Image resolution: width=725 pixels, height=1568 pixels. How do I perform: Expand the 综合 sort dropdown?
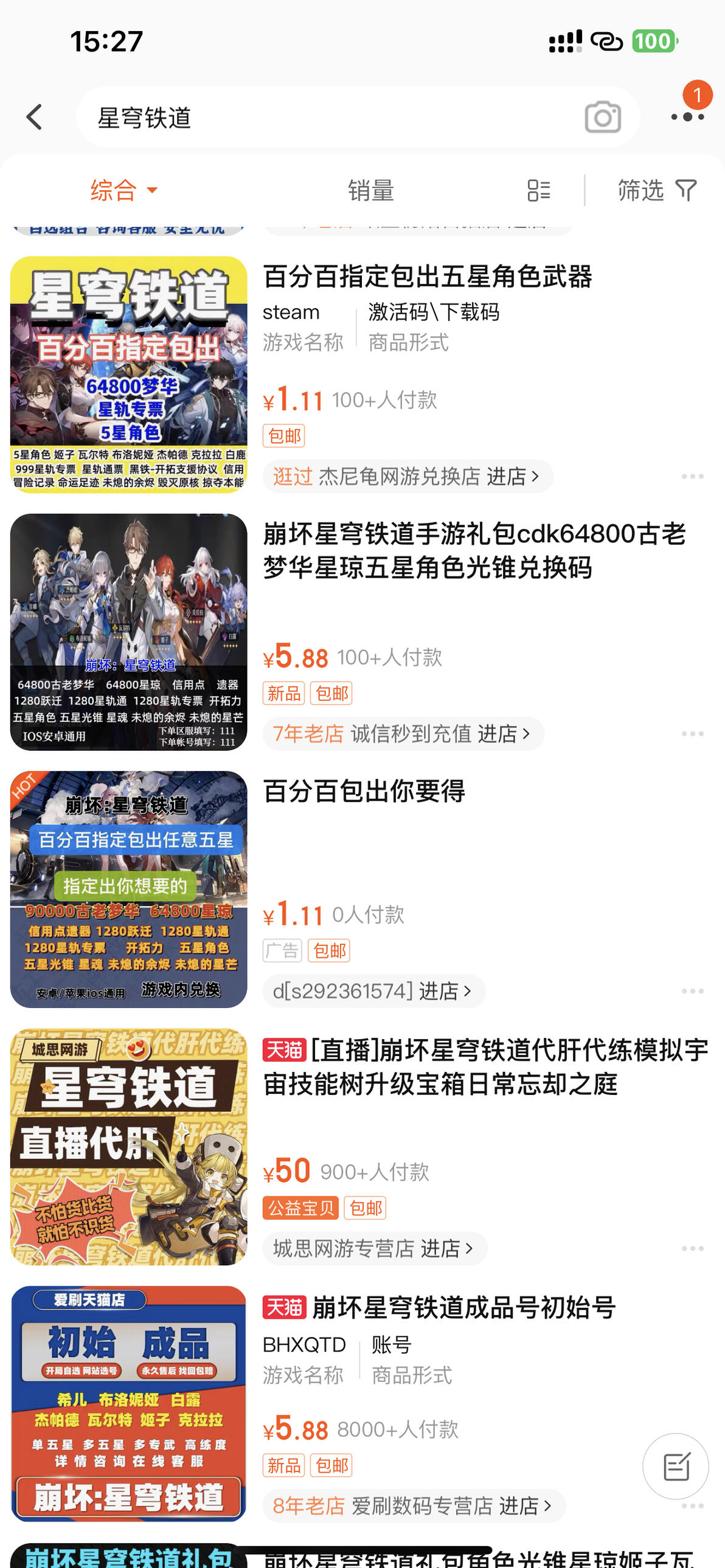[124, 190]
